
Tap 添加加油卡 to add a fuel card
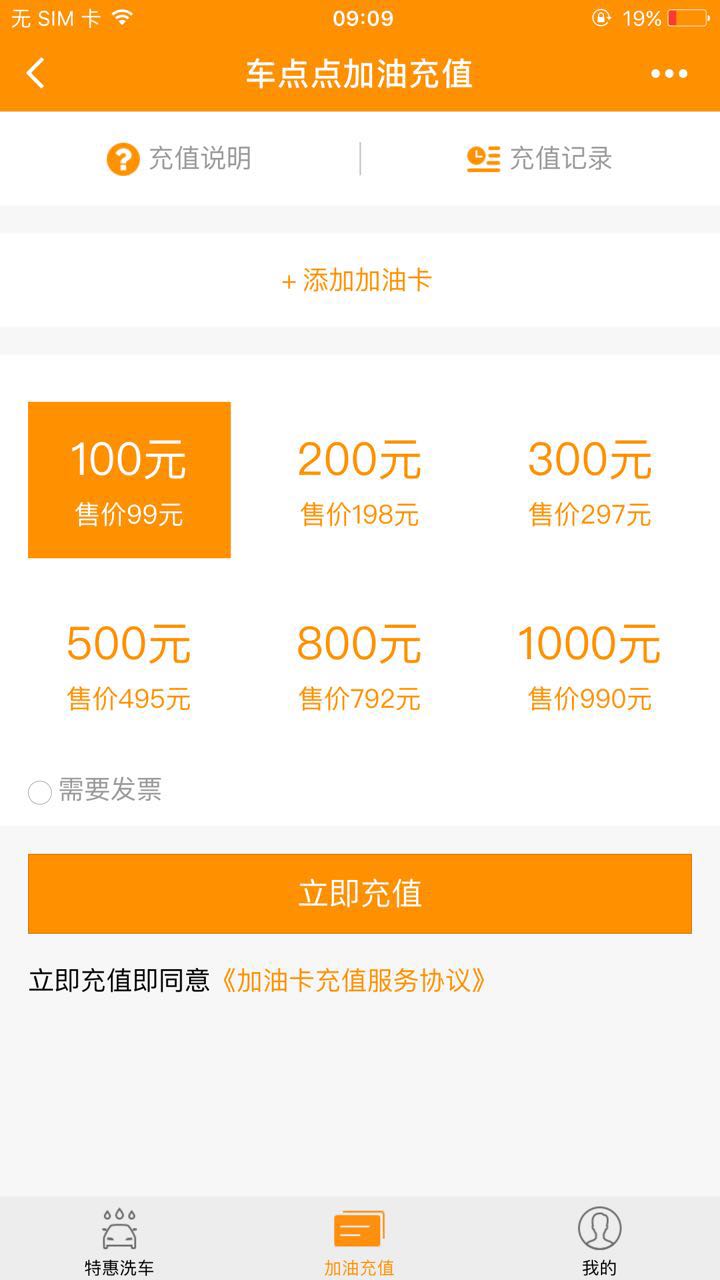357,280
